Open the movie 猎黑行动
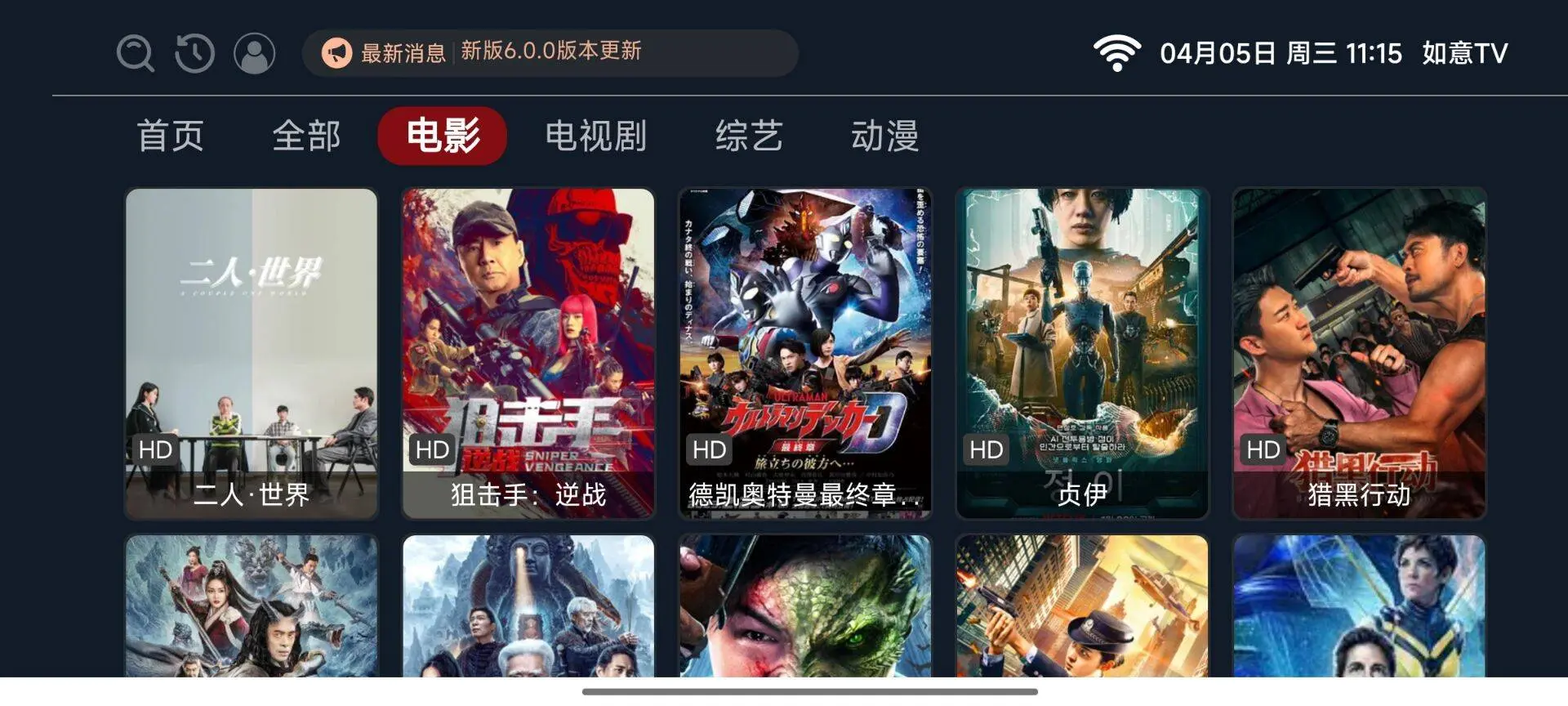 (x=1359, y=353)
